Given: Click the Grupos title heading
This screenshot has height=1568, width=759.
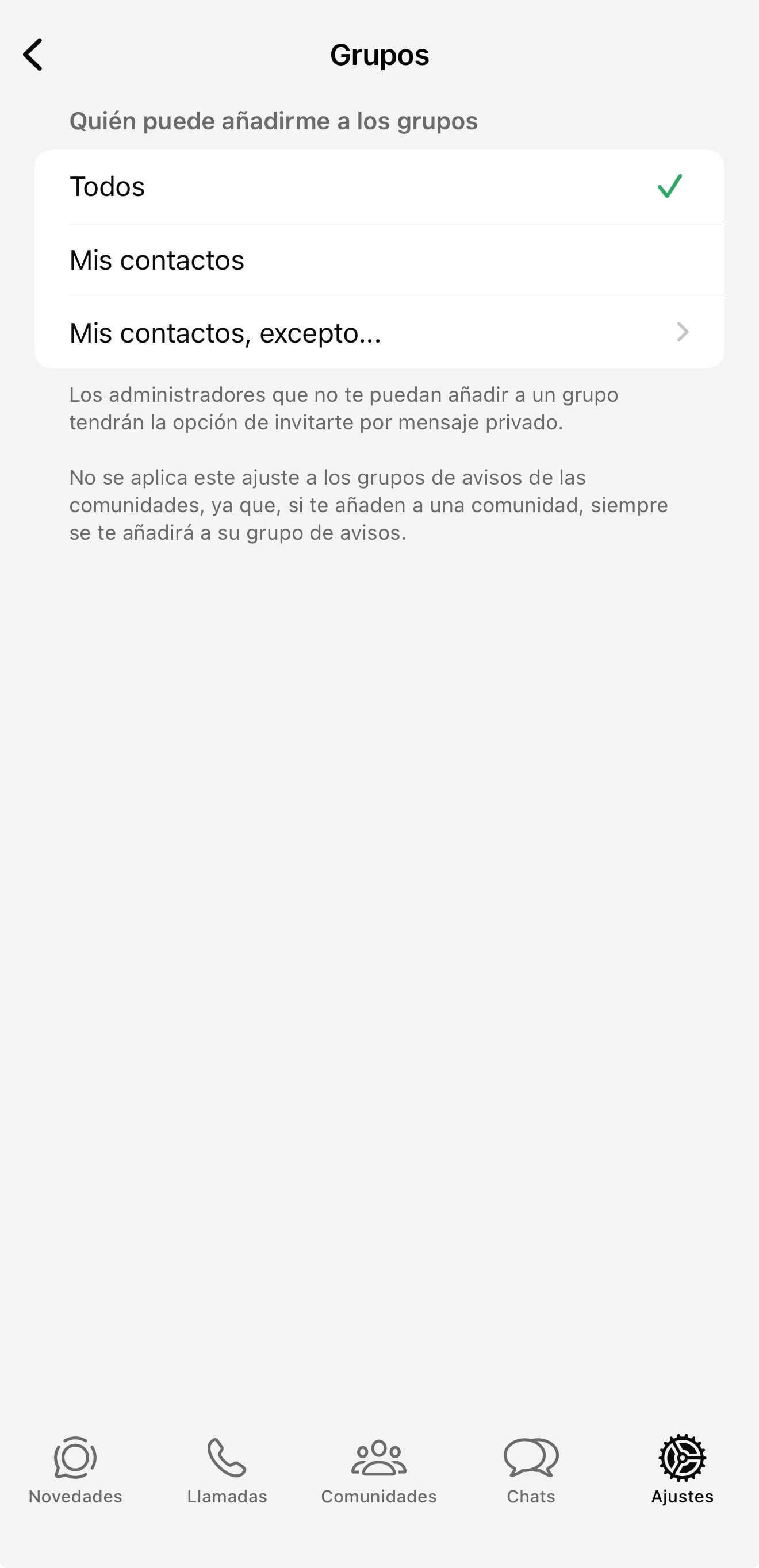Looking at the screenshot, I should coord(379,55).
